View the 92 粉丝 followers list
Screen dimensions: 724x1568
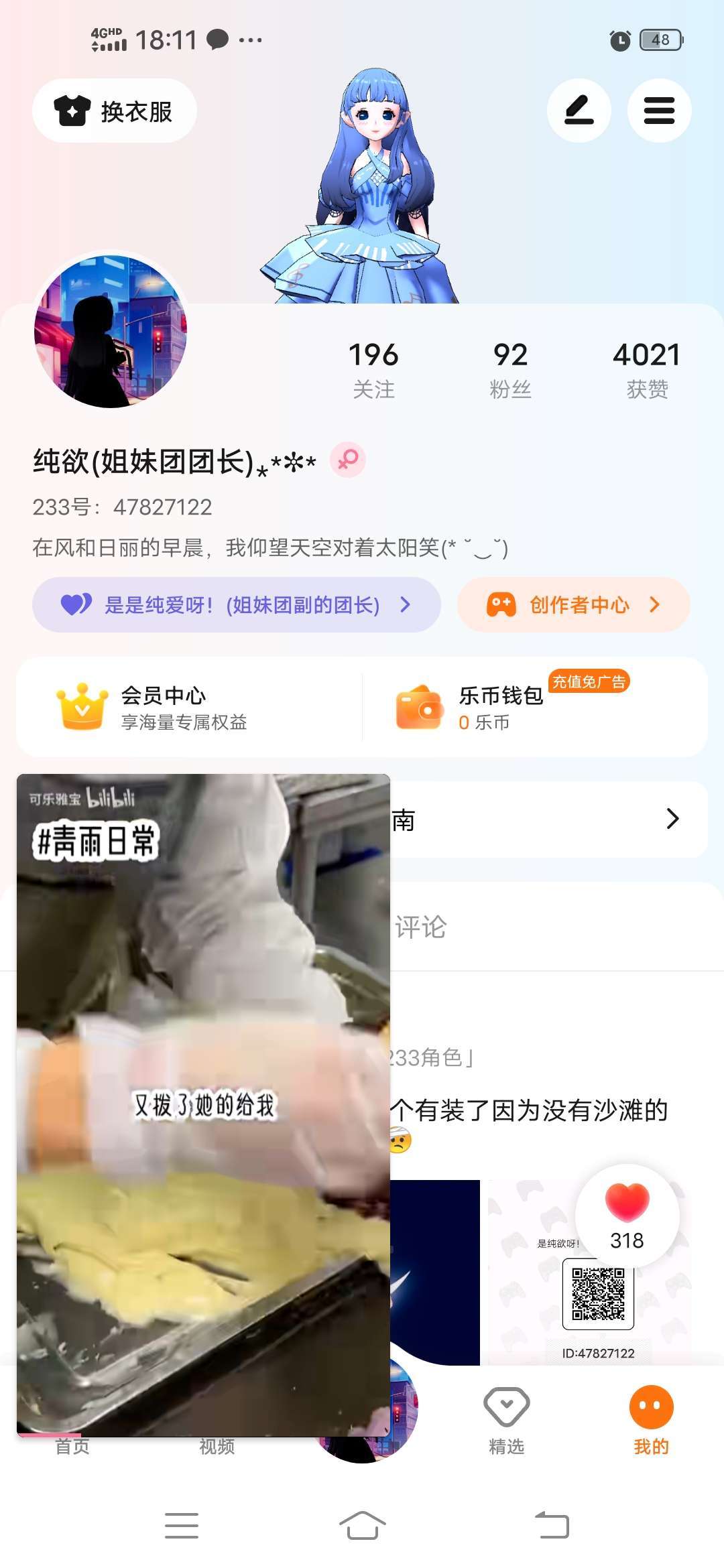click(510, 370)
